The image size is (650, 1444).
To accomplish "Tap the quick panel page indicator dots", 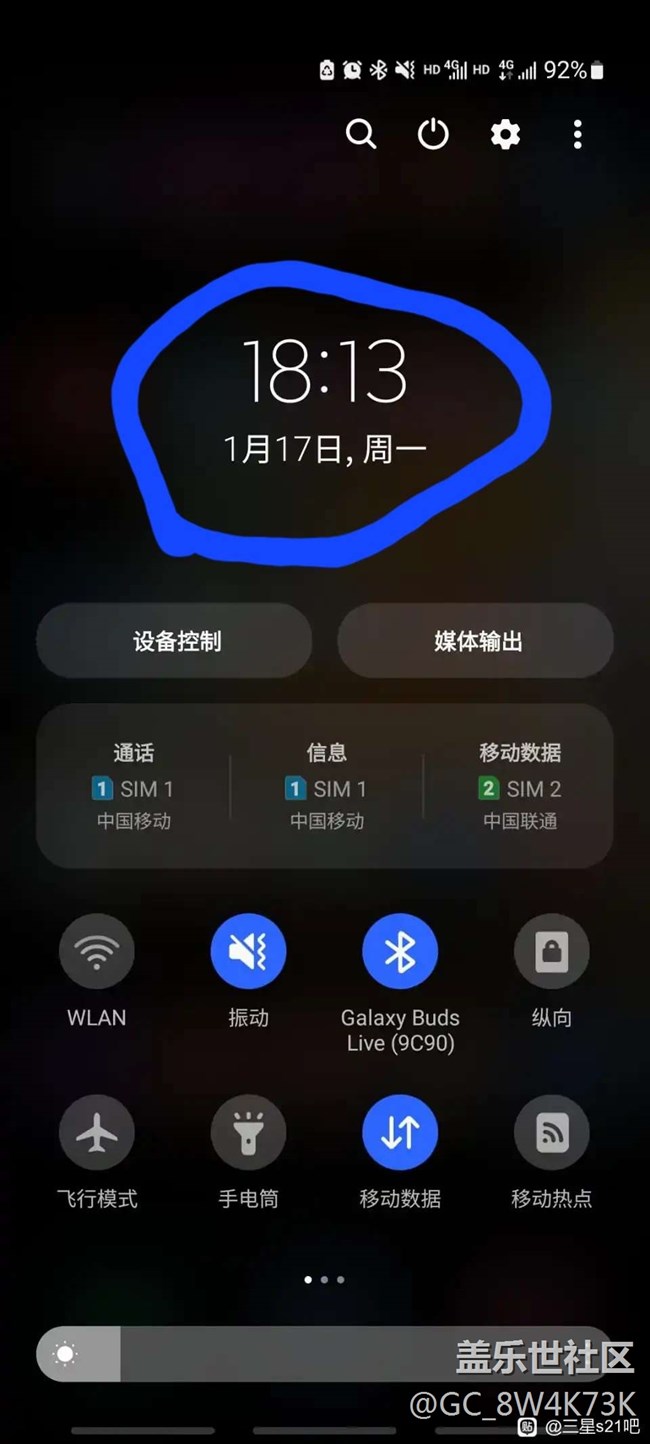I will click(x=324, y=1279).
